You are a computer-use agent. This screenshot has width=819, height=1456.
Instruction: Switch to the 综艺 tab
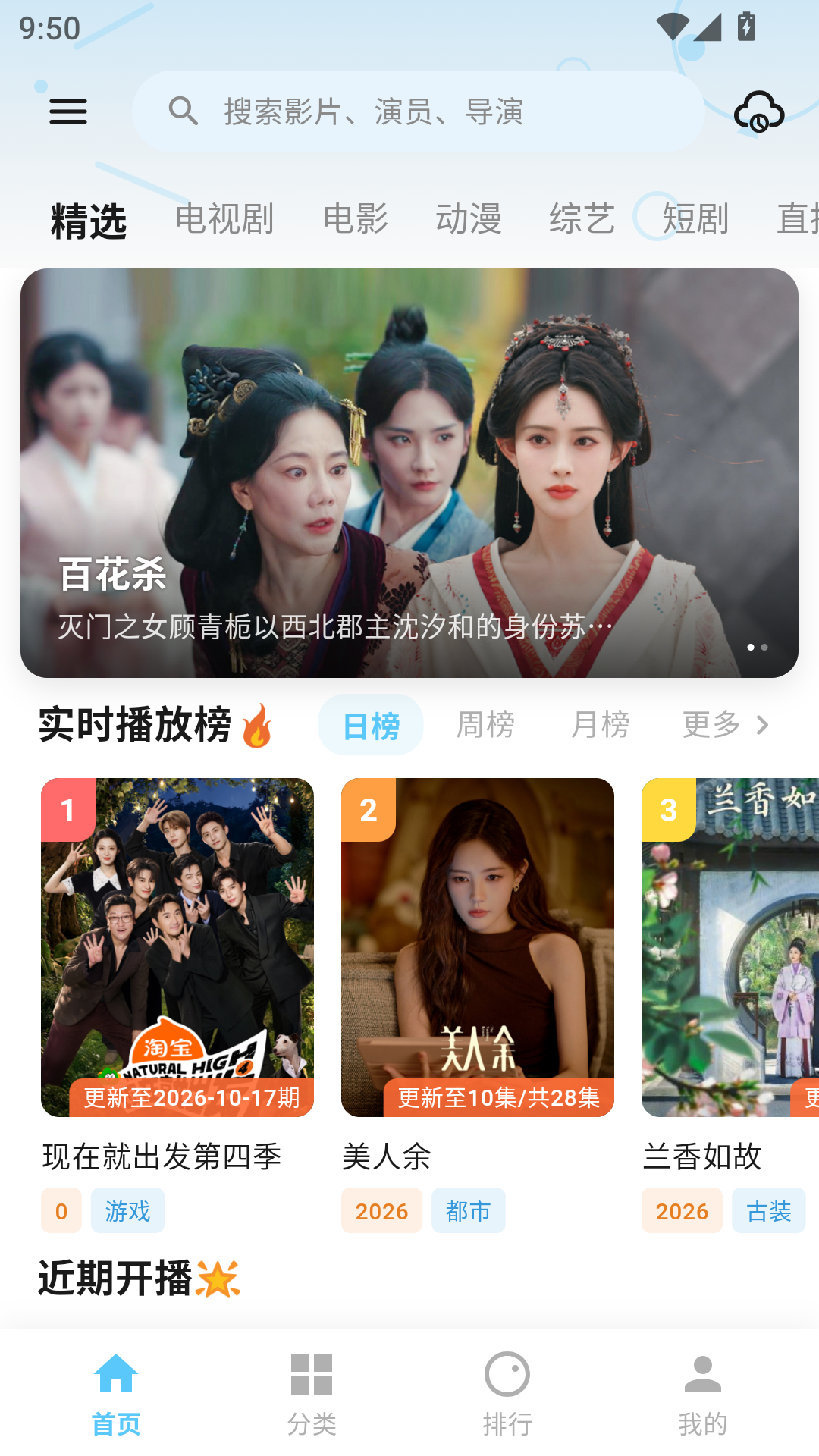pos(582,219)
